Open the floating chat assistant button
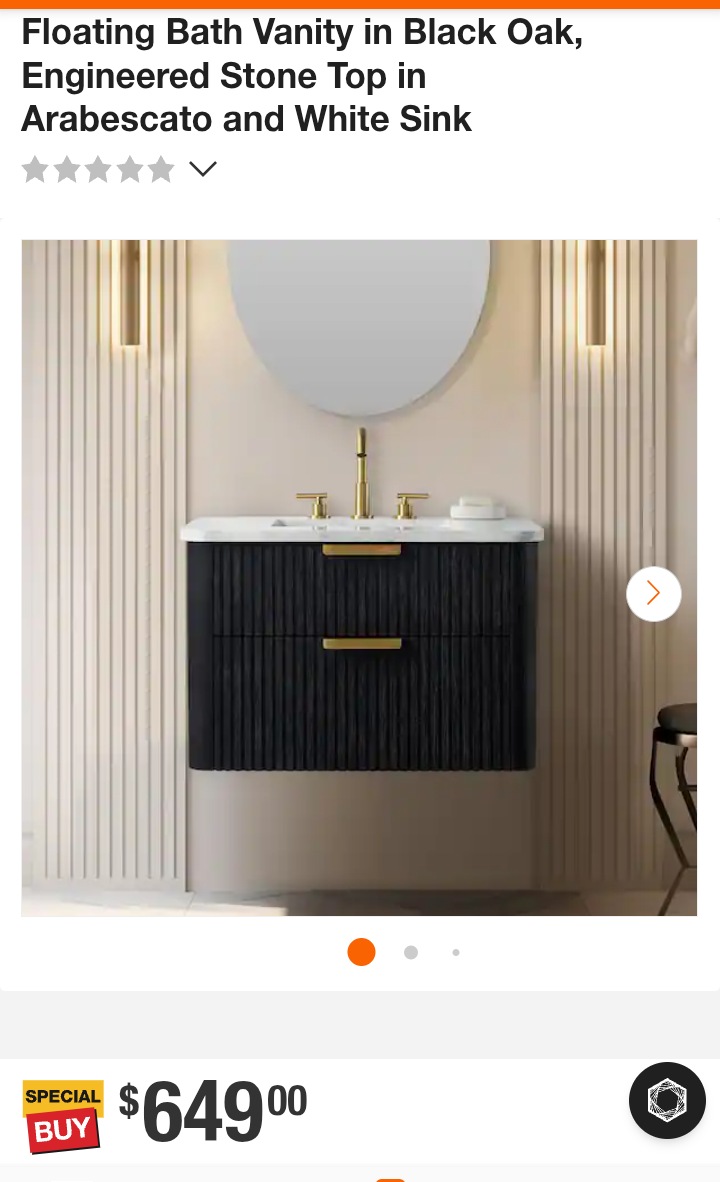This screenshot has width=720, height=1182. pos(667,1101)
